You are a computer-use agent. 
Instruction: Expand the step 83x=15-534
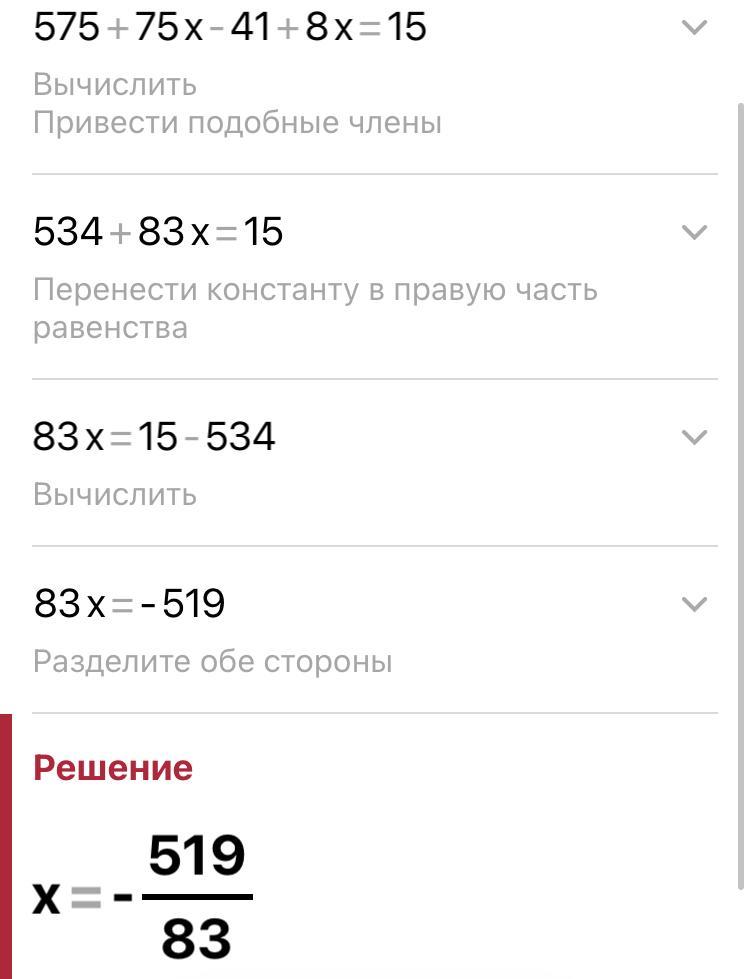(x=693, y=437)
